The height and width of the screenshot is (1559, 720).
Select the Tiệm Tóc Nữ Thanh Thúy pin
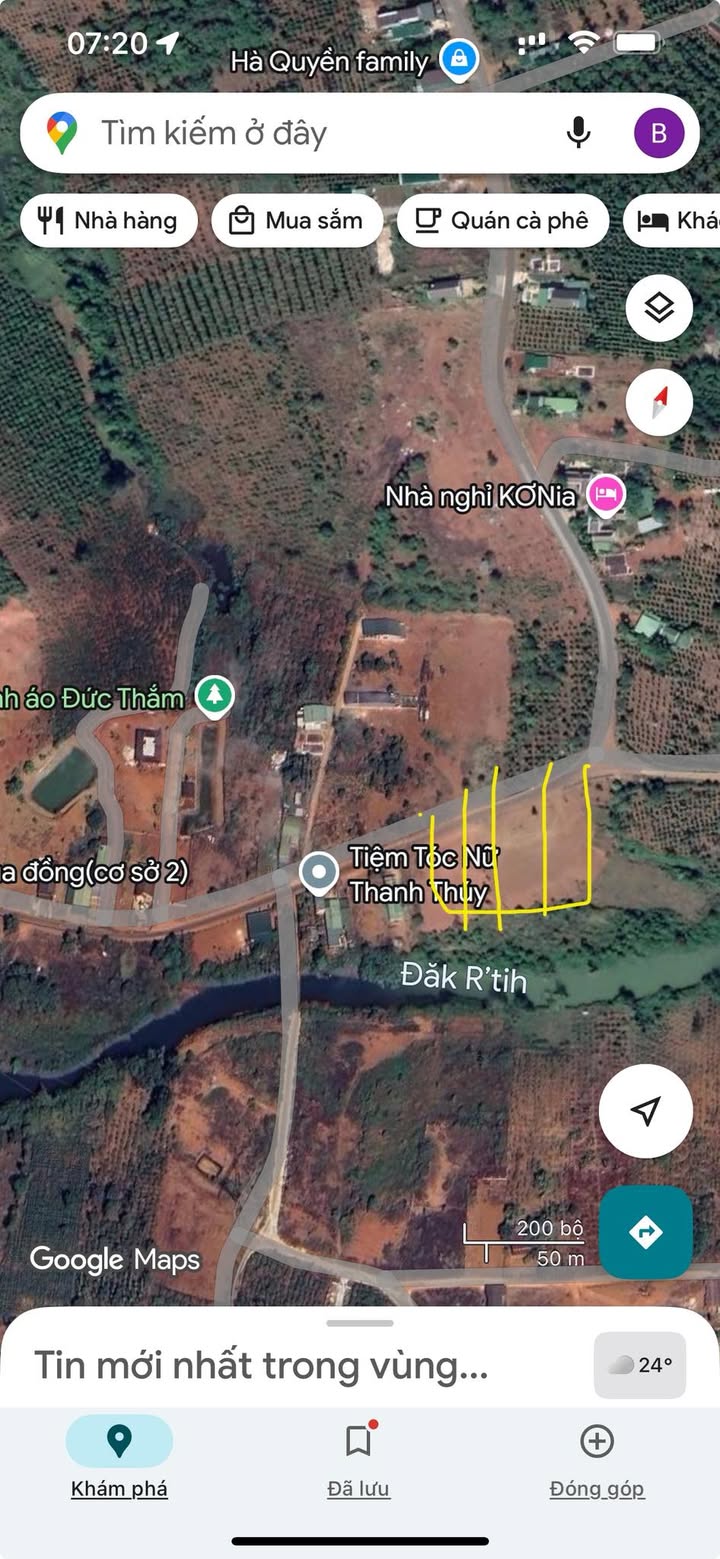pos(319,873)
